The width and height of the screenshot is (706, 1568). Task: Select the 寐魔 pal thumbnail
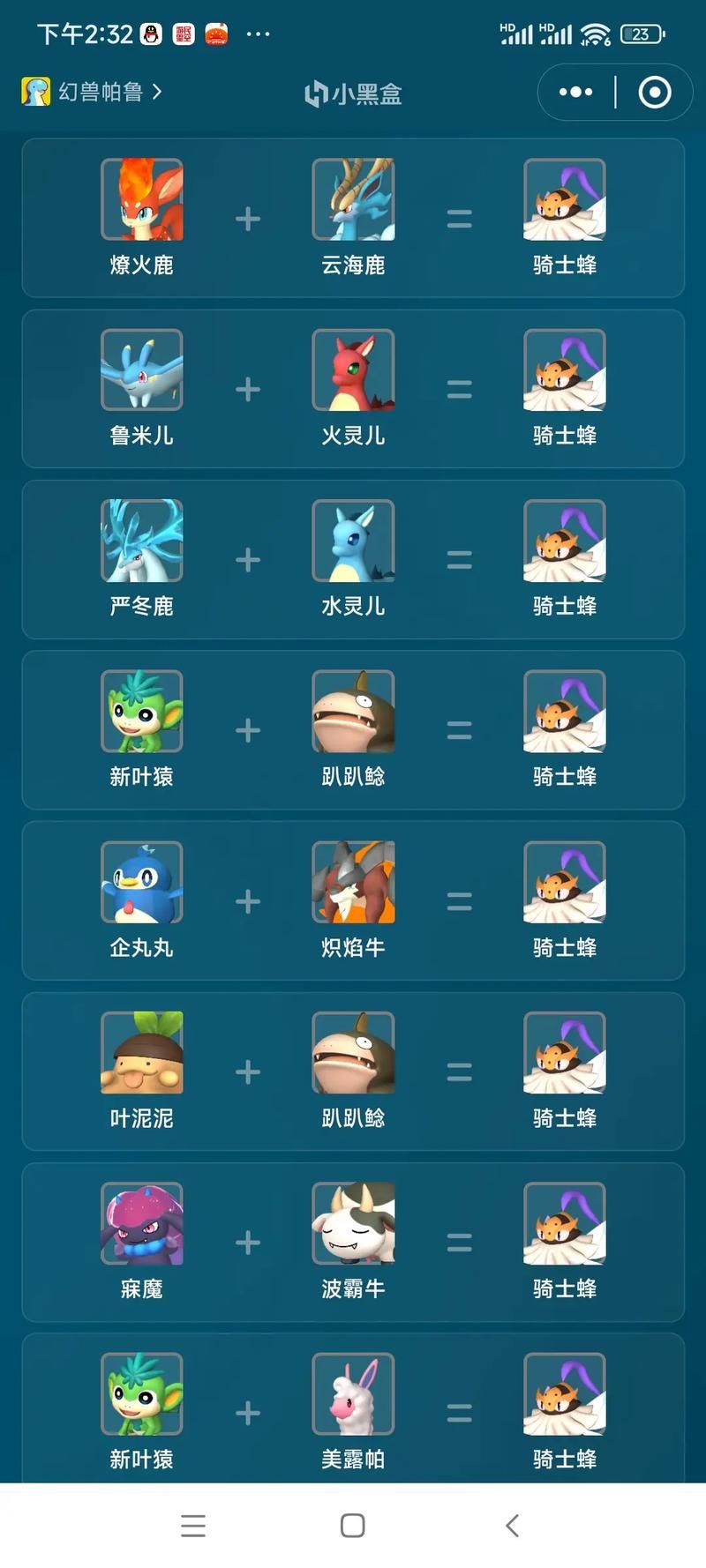[141, 1224]
